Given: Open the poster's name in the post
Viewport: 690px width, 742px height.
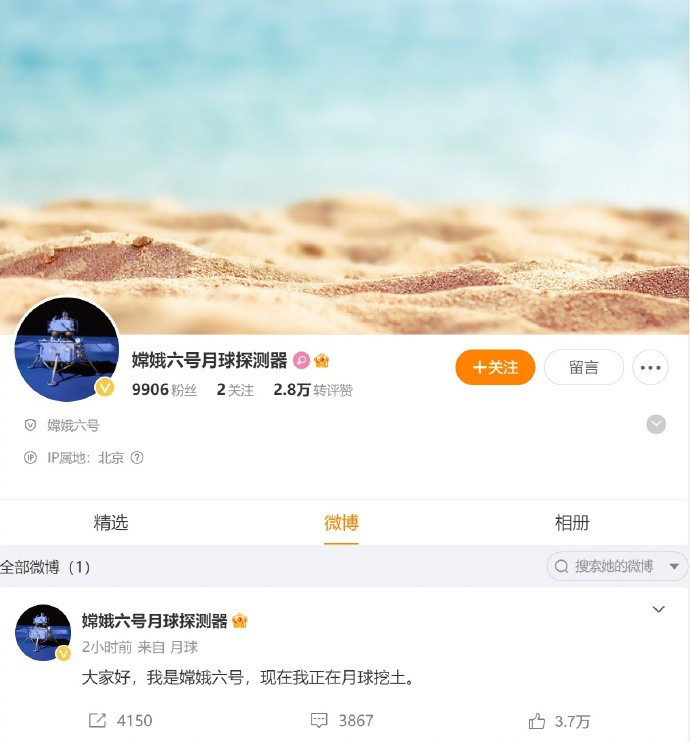Looking at the screenshot, I should pyautogui.click(x=154, y=620).
